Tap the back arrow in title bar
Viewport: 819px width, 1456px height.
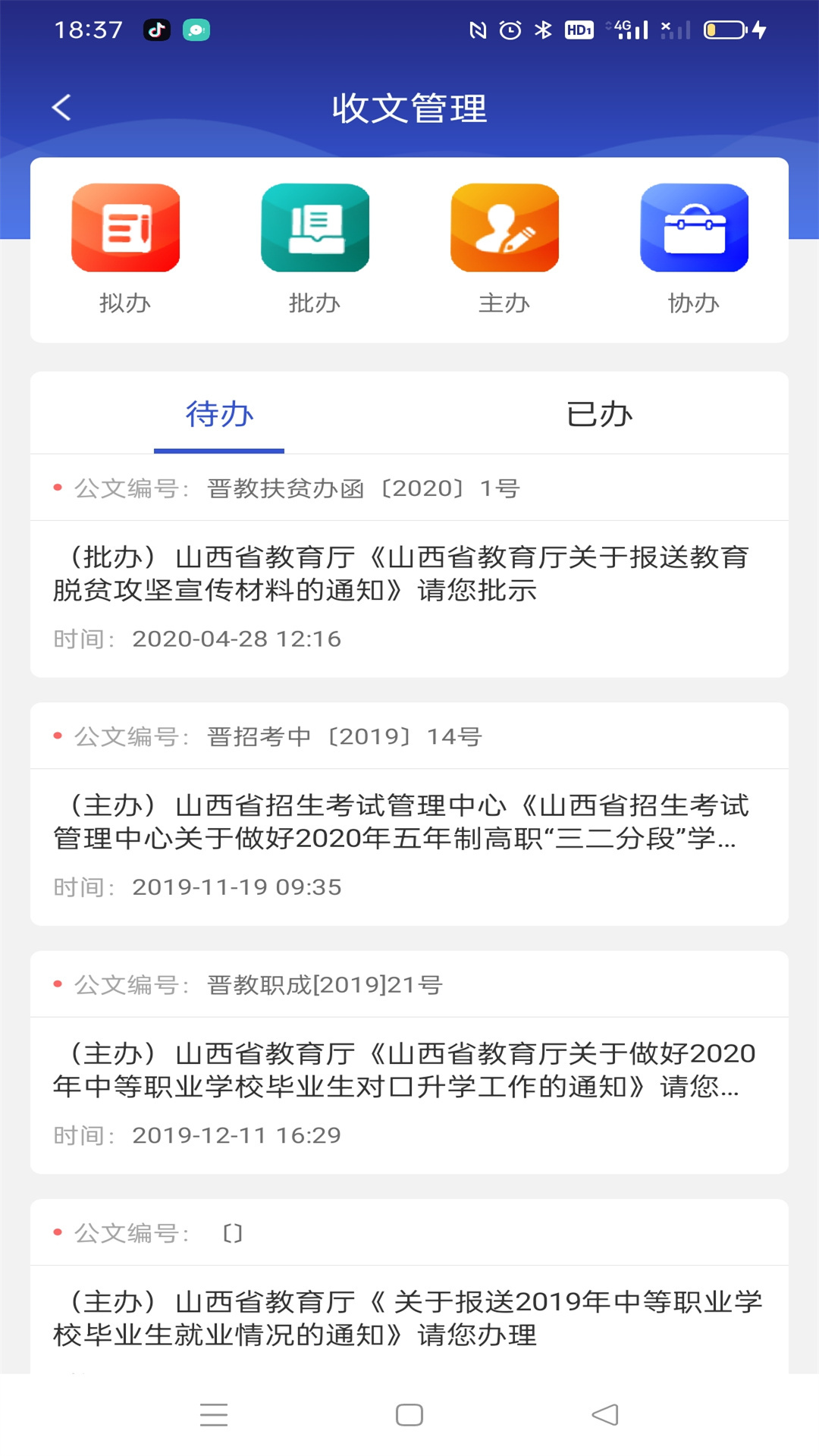click(61, 108)
